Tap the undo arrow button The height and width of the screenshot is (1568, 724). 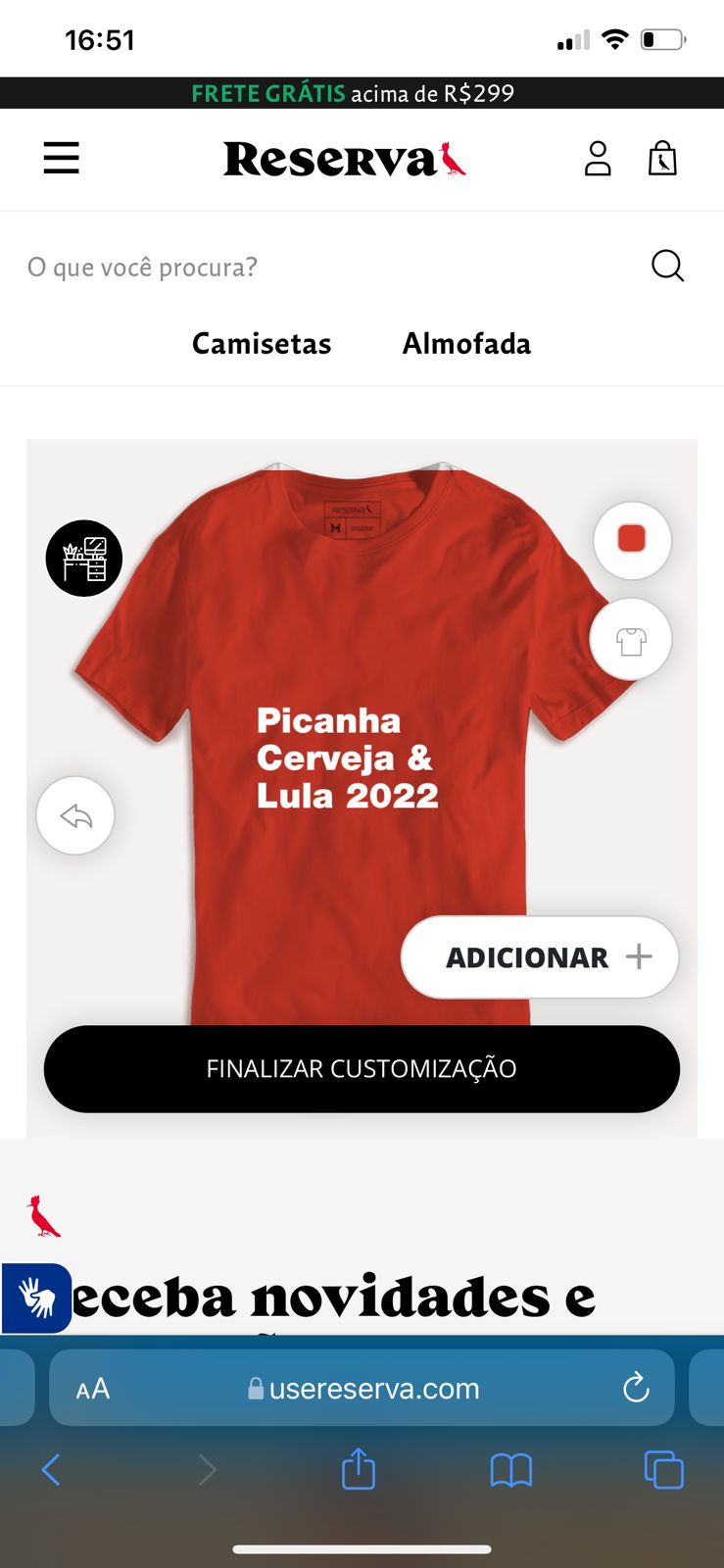click(x=75, y=815)
